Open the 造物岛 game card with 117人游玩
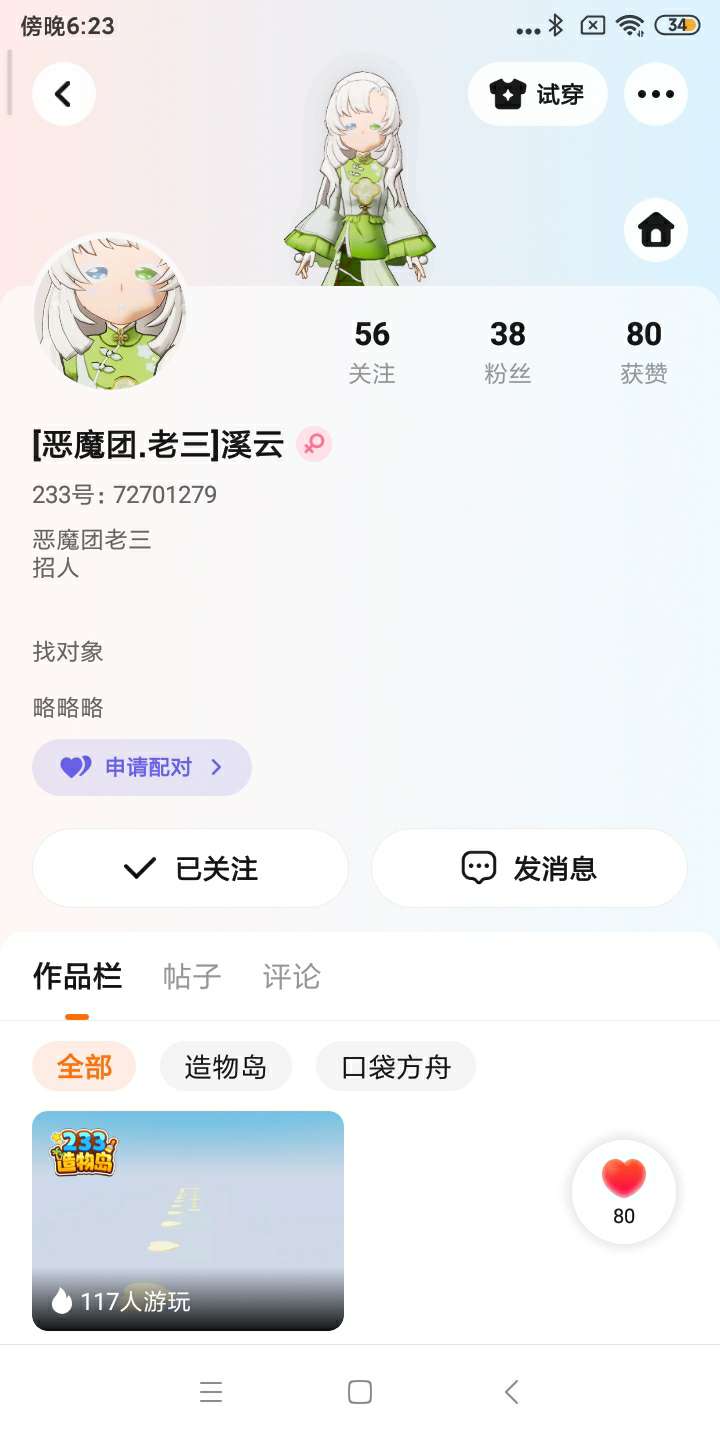 coord(188,1220)
